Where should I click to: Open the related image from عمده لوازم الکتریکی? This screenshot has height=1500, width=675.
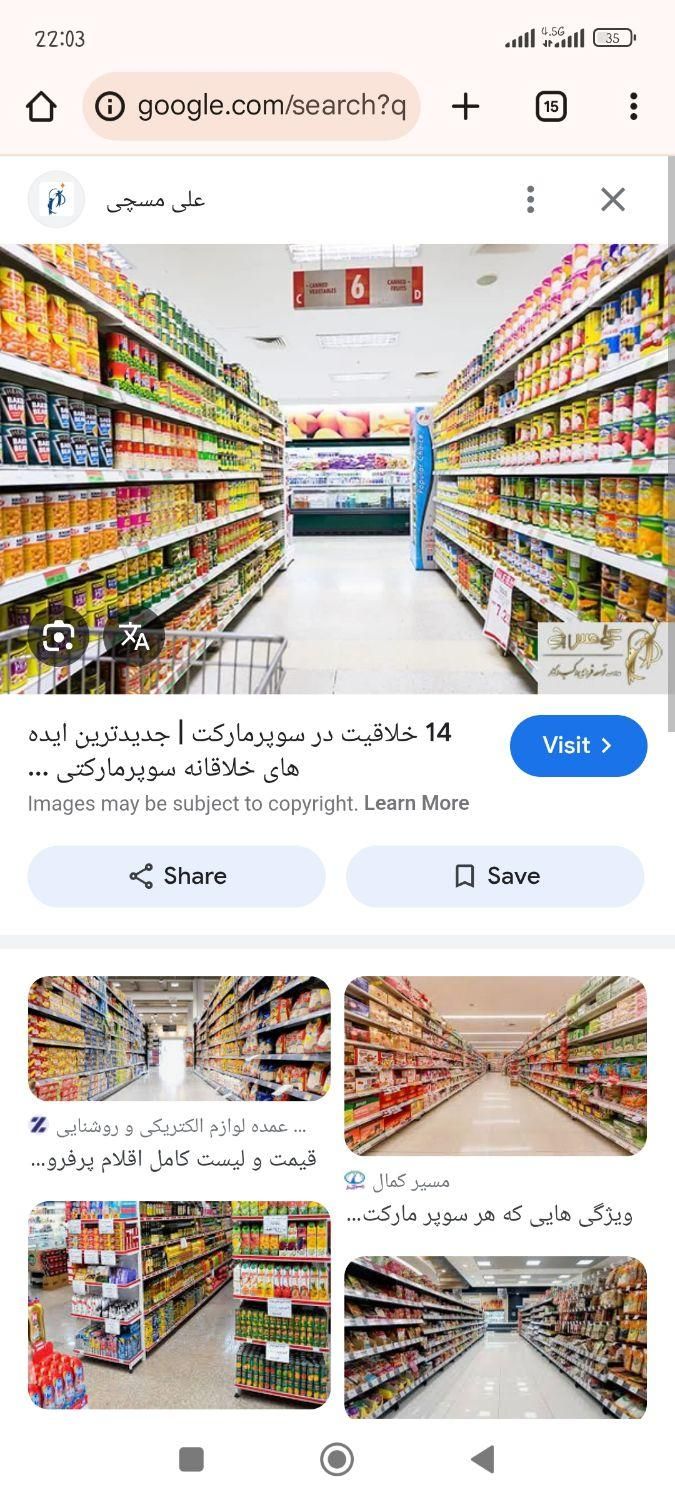click(179, 1040)
